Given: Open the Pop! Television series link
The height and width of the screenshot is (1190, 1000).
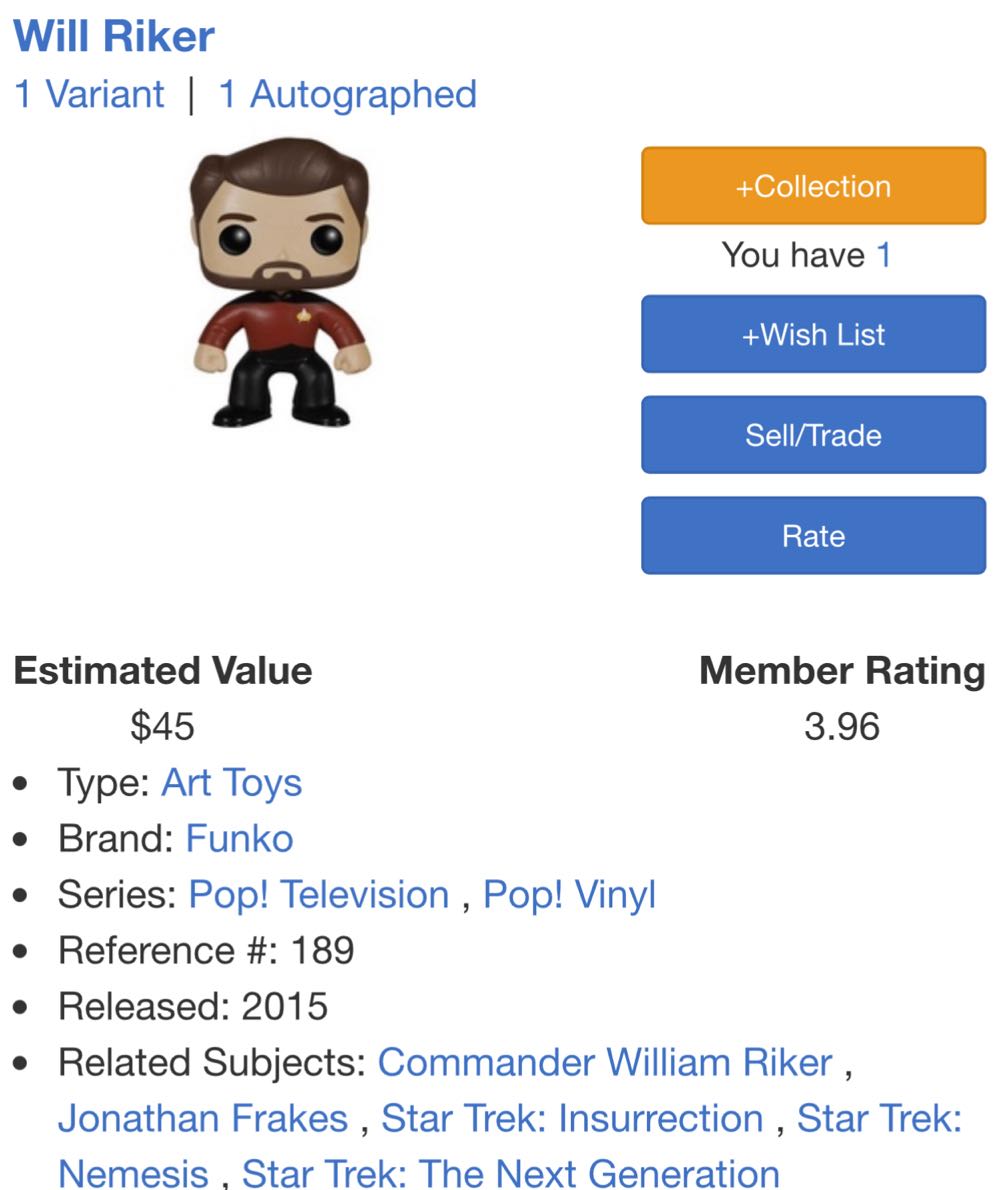Looking at the screenshot, I should [x=321, y=894].
